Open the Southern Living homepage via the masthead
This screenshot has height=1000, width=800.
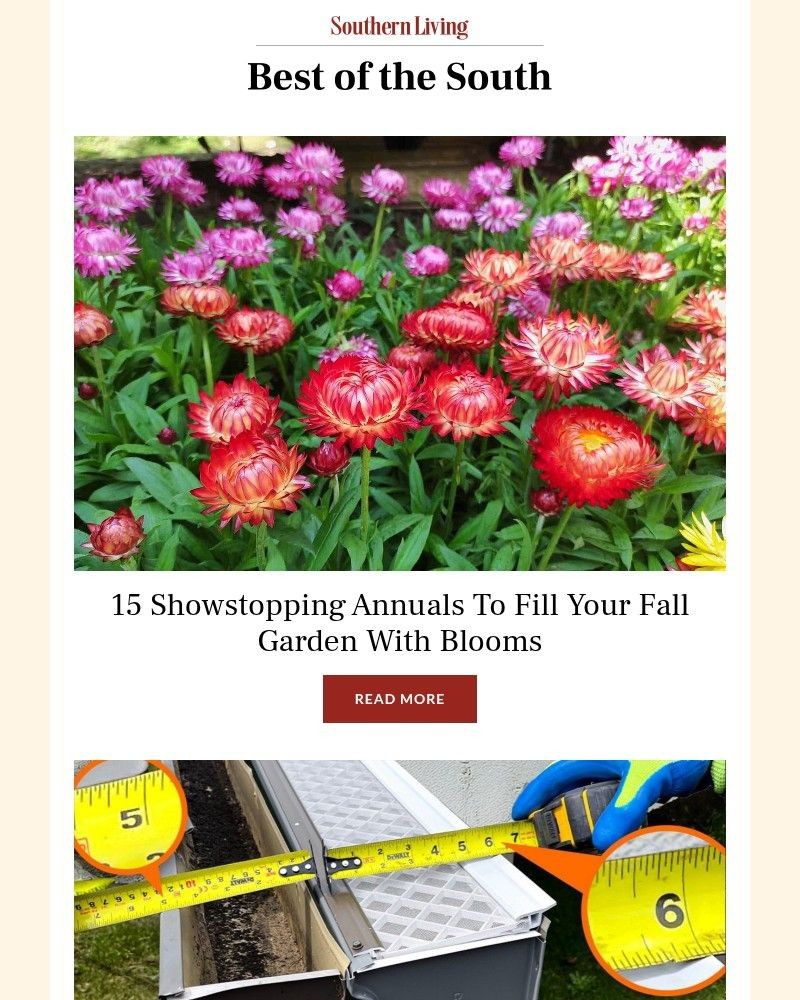coord(399,26)
